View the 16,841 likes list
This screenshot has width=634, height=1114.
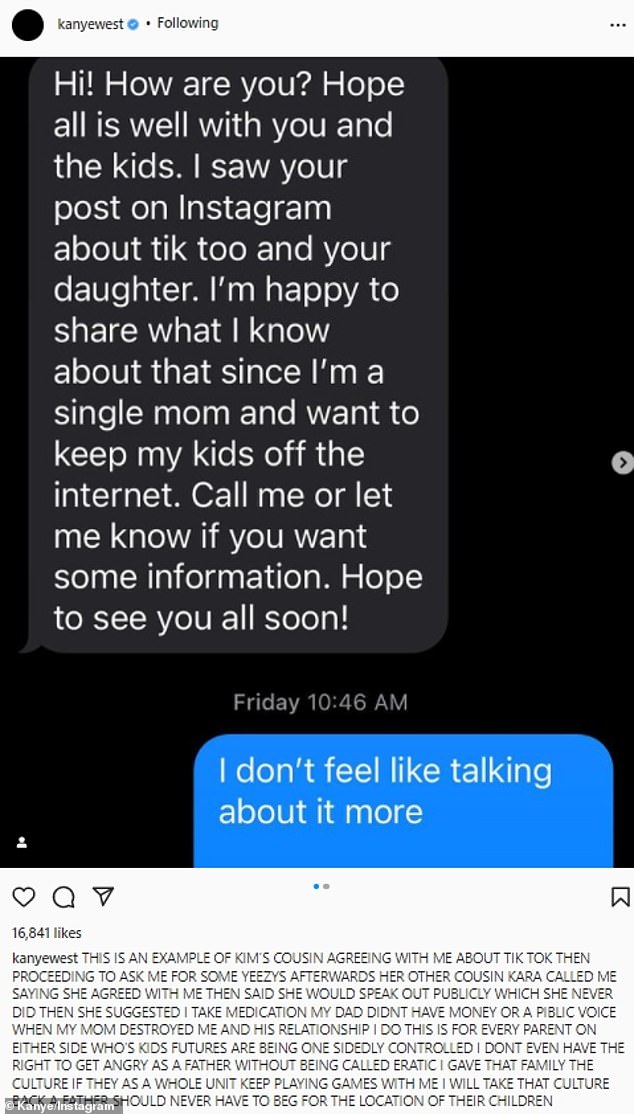[x=45, y=932]
